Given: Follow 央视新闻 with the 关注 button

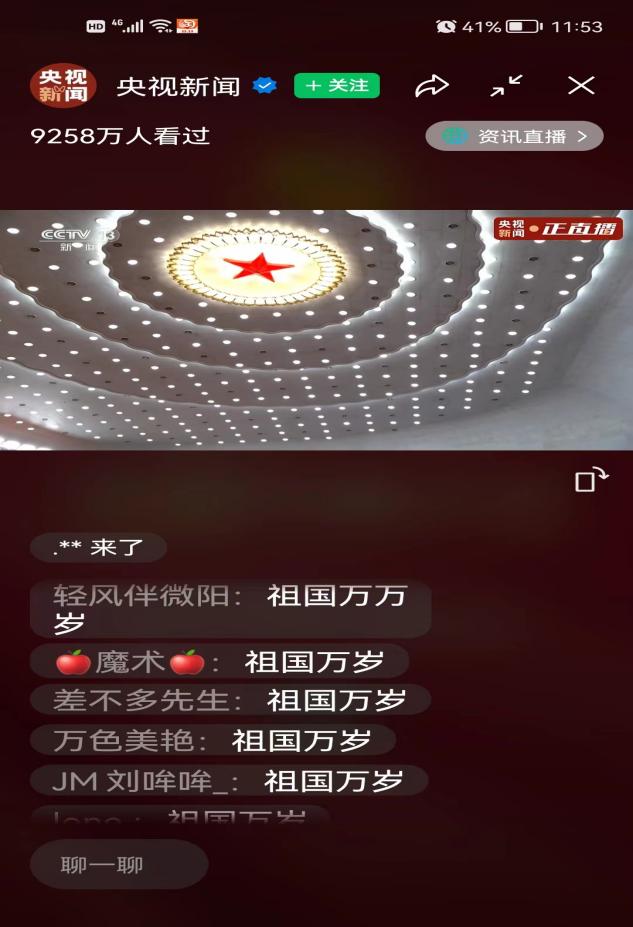Looking at the screenshot, I should click(336, 86).
